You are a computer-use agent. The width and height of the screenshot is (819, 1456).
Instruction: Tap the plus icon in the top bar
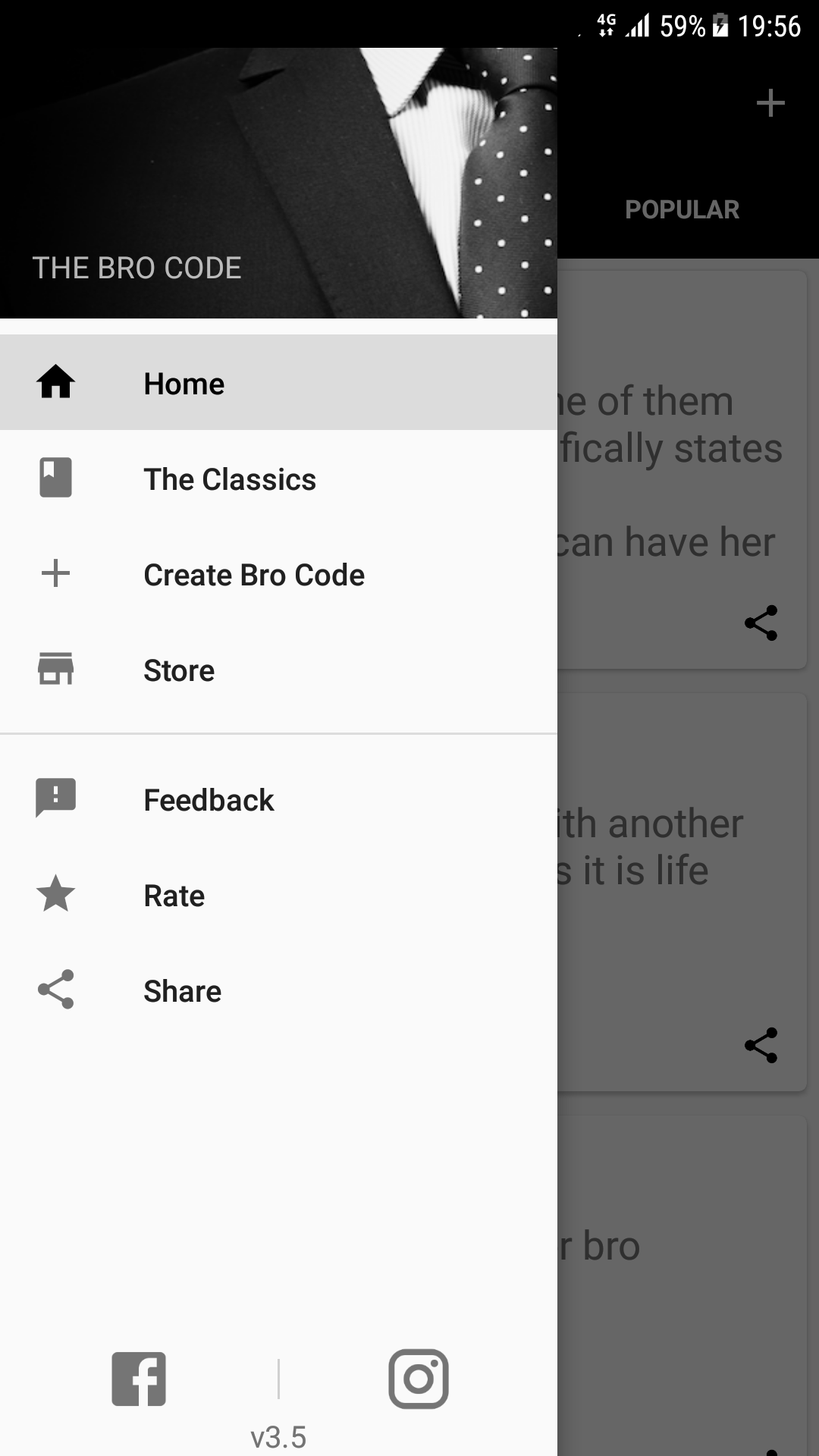click(770, 103)
